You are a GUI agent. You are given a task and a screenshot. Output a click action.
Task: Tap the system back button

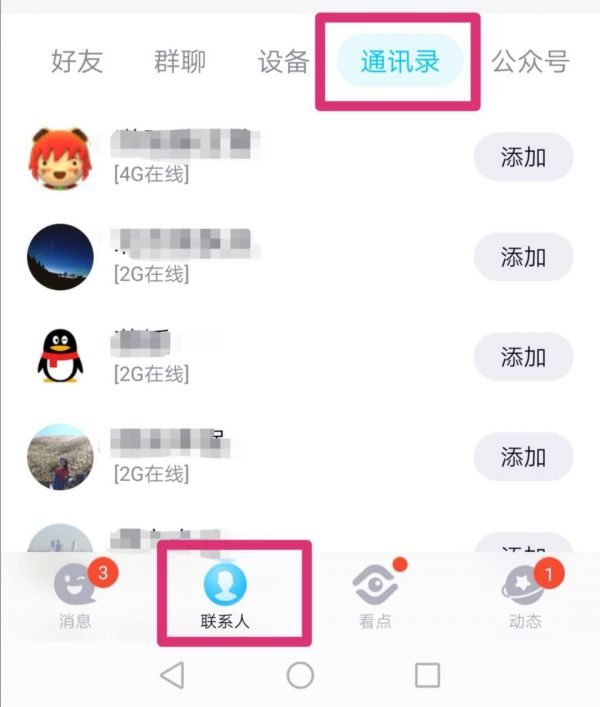172,675
